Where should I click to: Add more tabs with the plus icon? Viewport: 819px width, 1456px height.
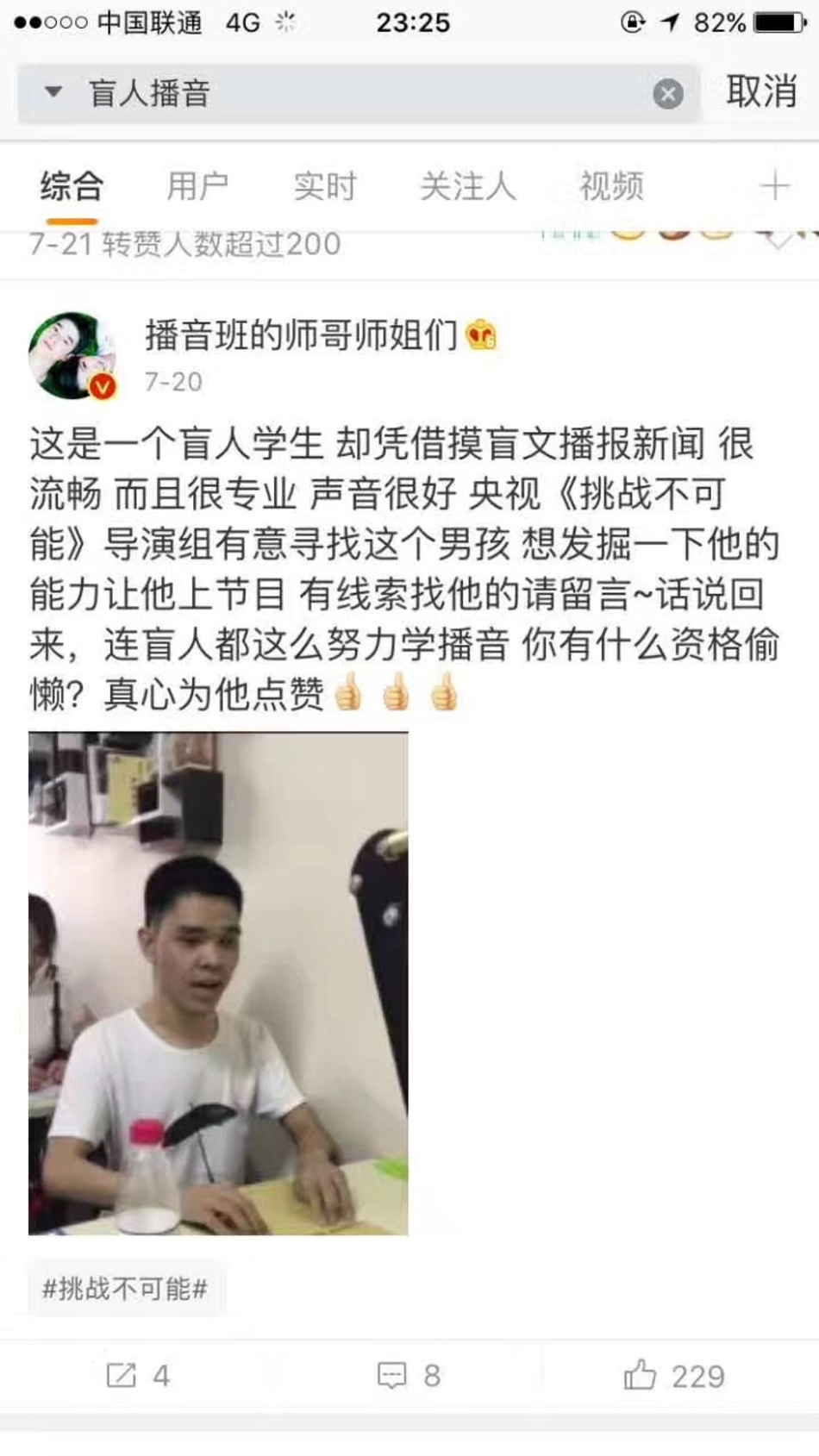[774, 186]
